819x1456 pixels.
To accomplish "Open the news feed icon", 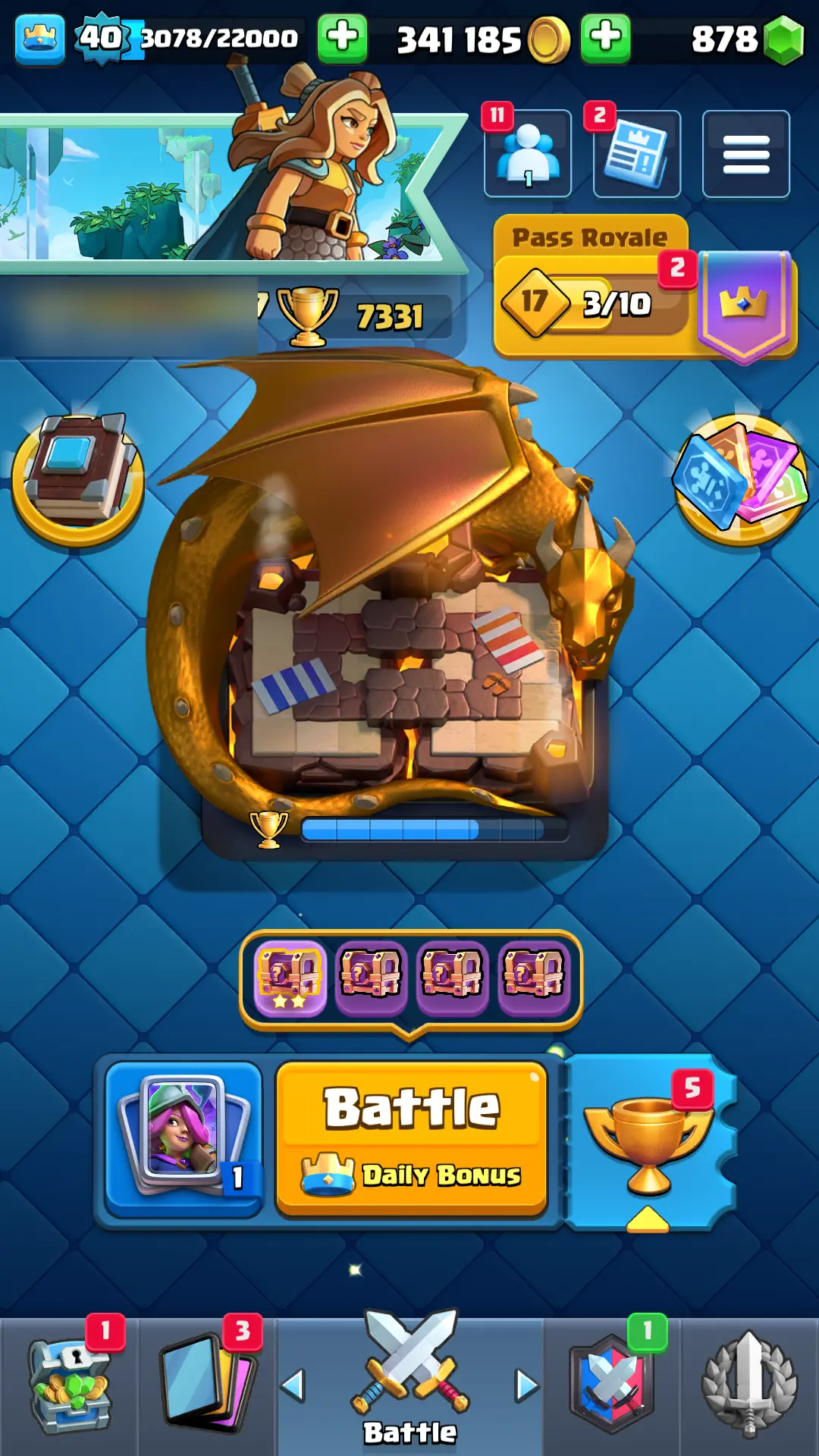I will (636, 154).
